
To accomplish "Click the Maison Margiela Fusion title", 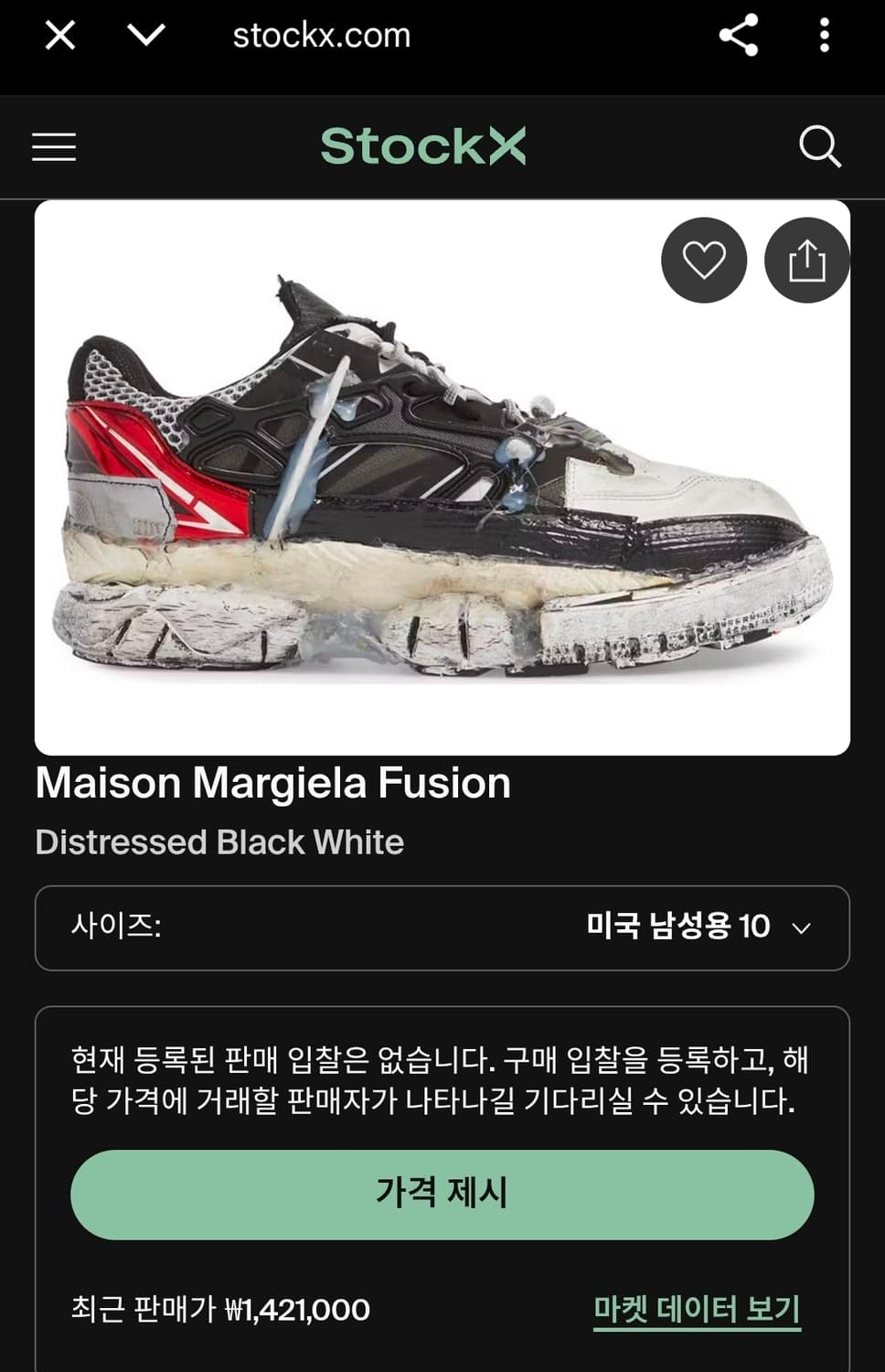I will pyautogui.click(x=272, y=783).
